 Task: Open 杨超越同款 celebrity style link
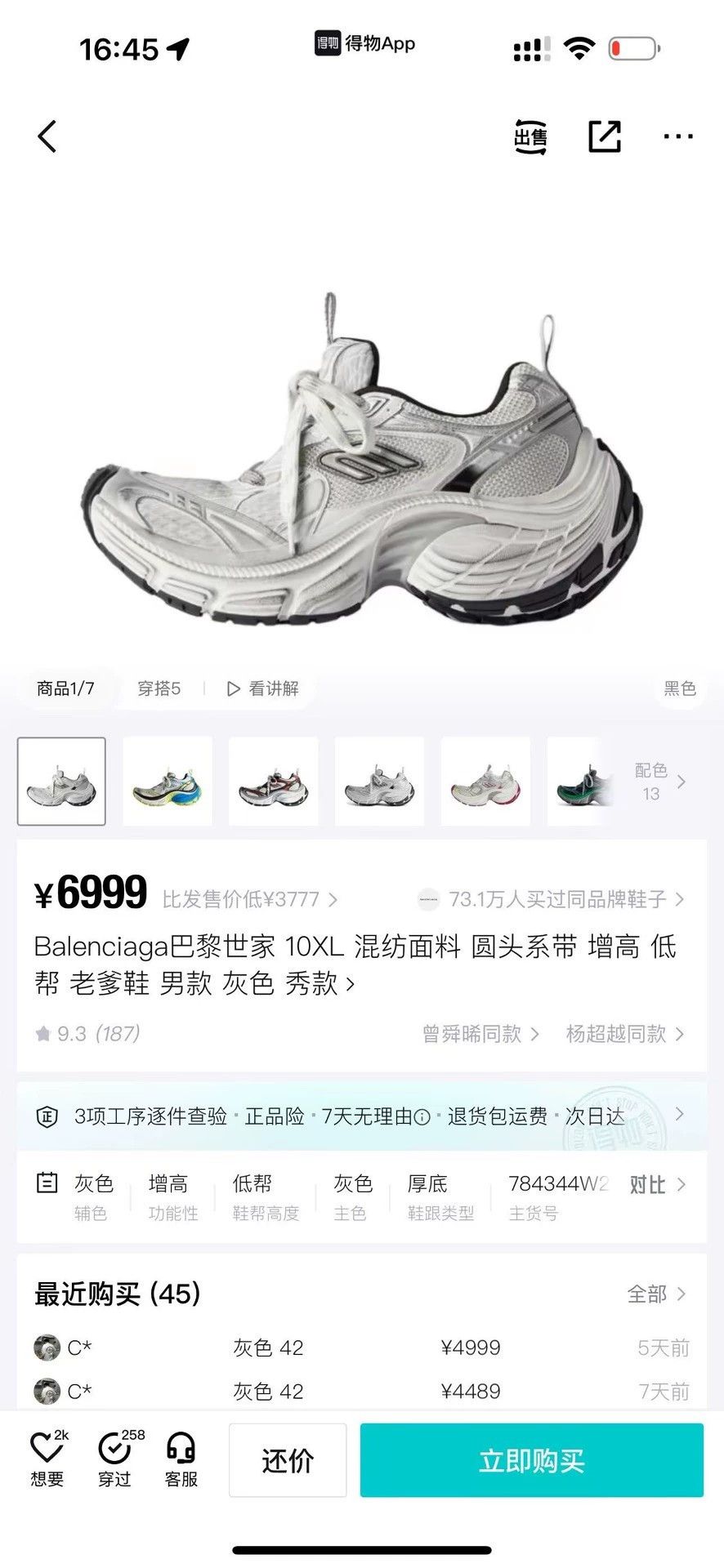625,1034
